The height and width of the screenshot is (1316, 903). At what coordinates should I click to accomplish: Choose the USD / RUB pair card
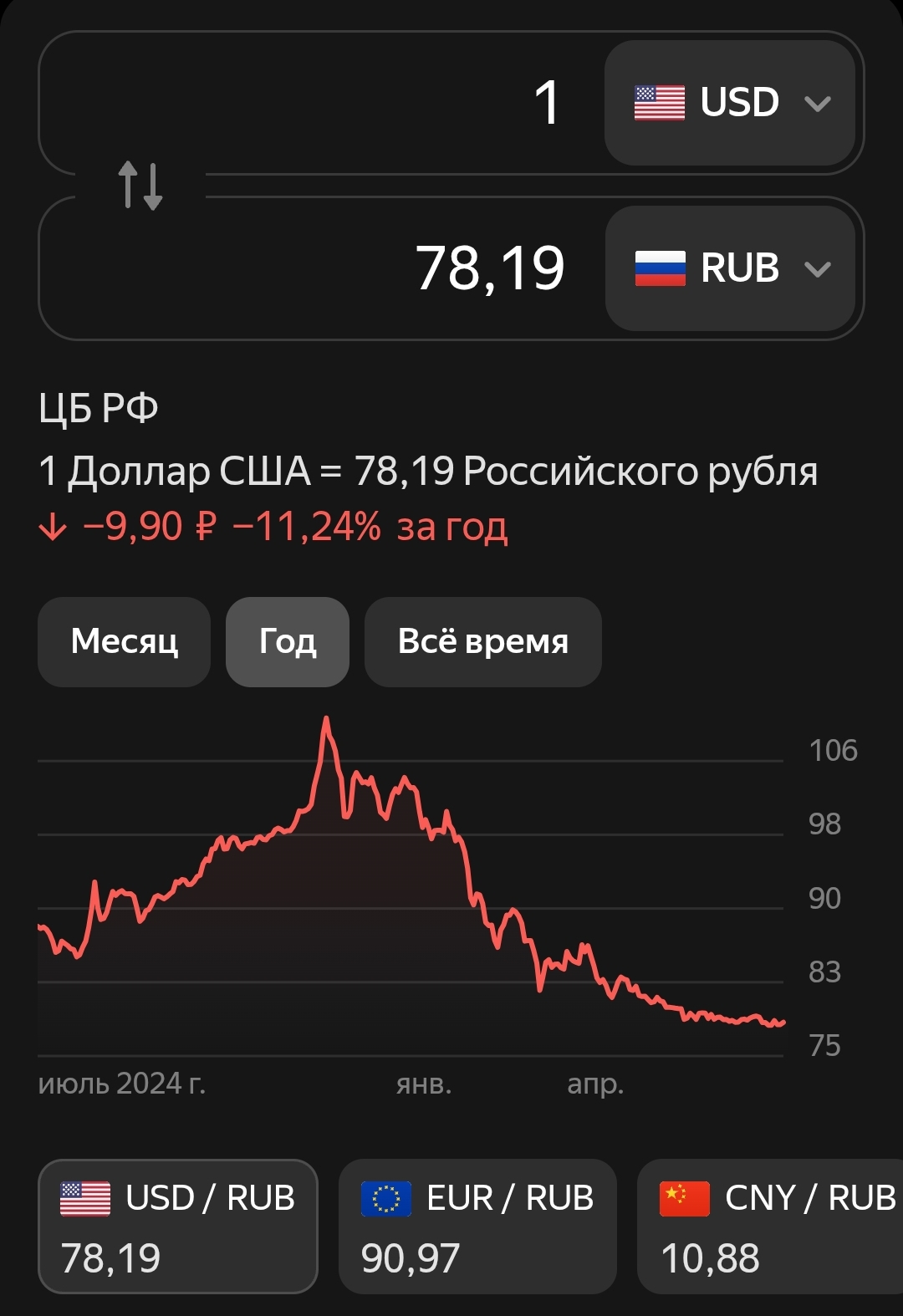pyautogui.click(x=177, y=1226)
